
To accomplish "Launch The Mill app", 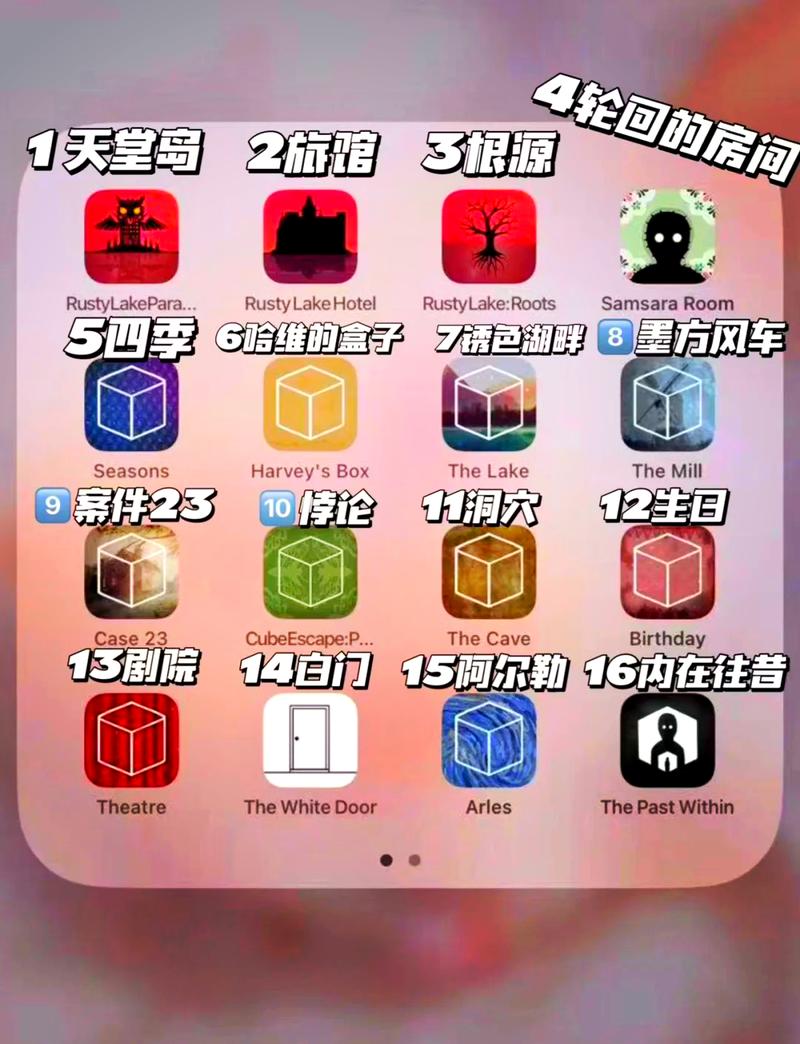I will coord(667,405).
